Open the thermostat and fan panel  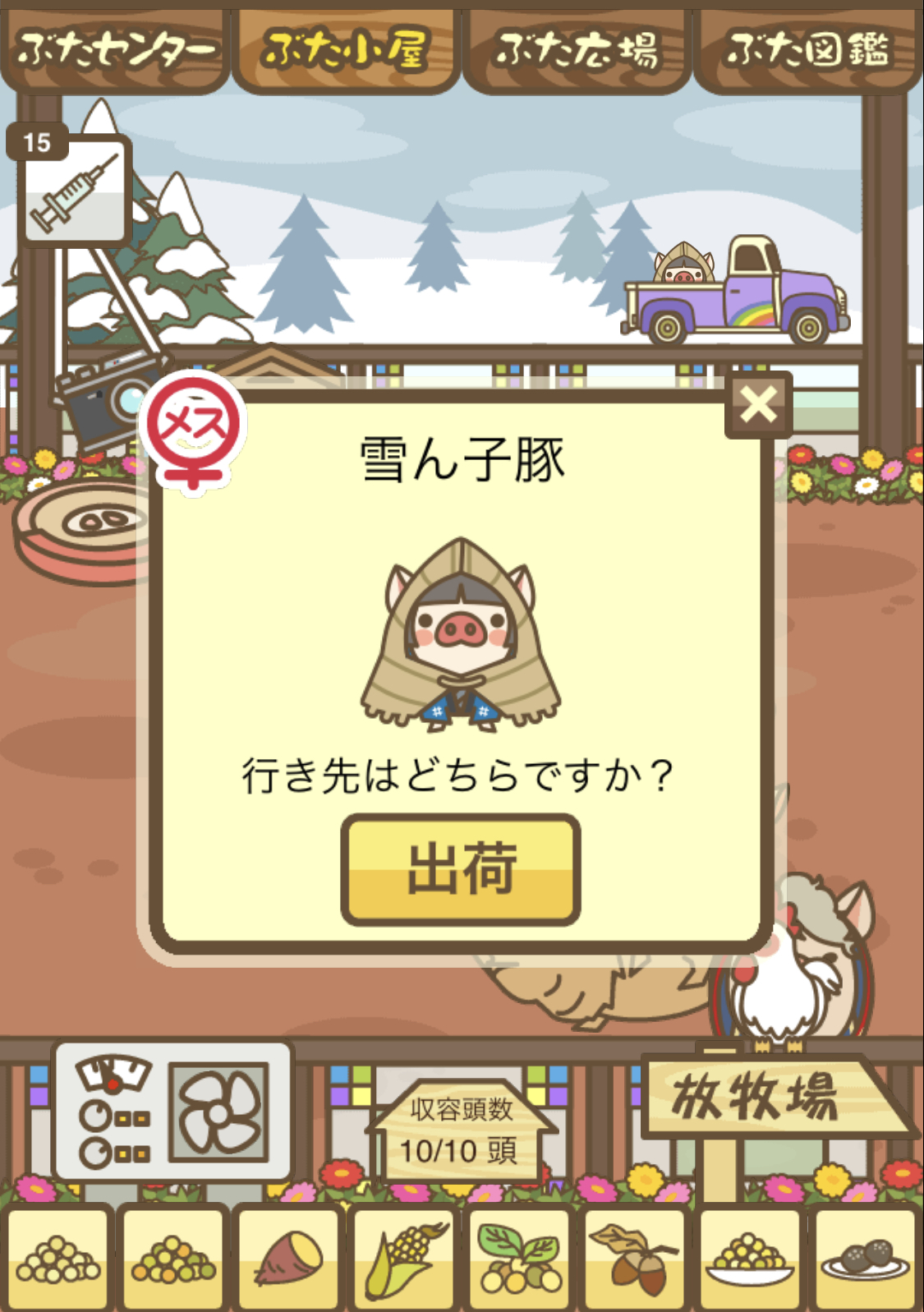point(173,1111)
